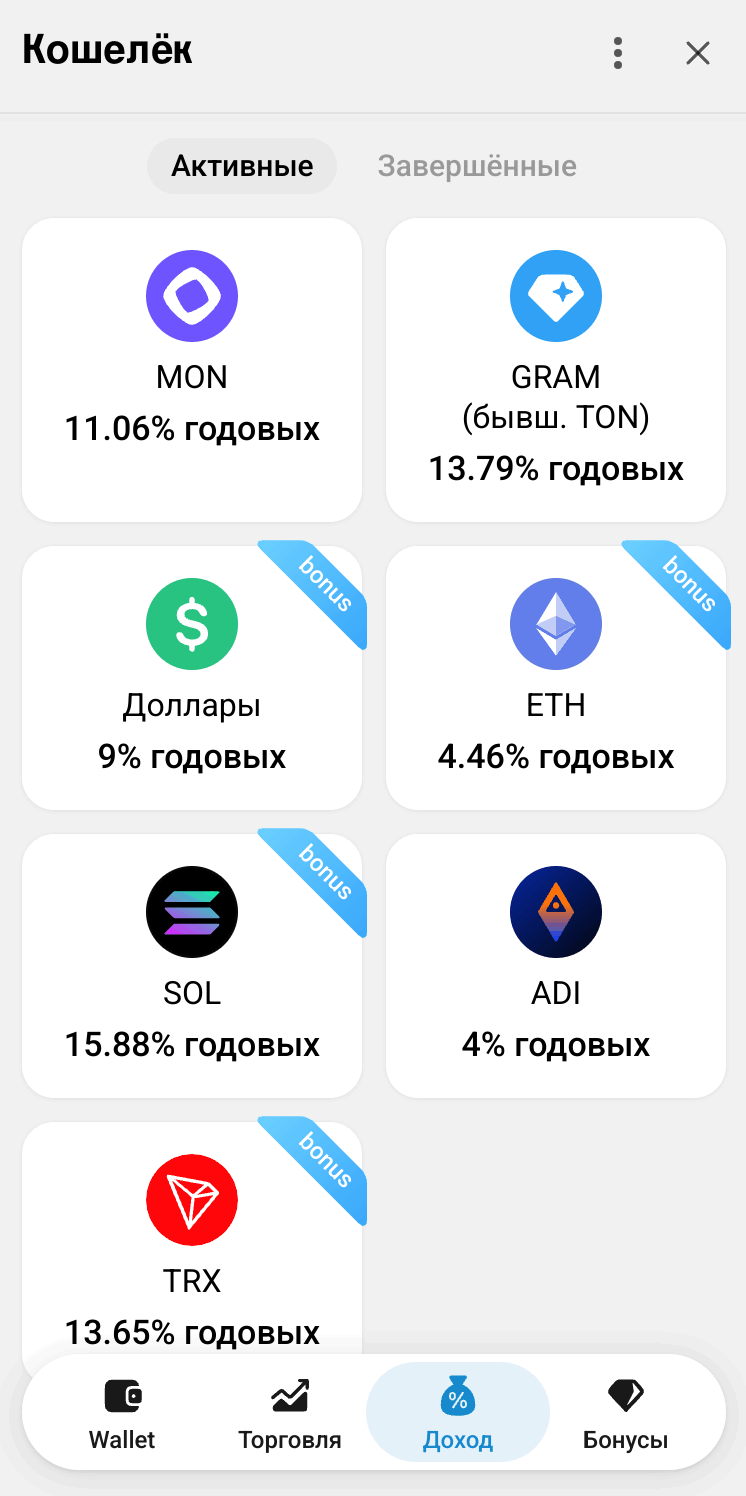The image size is (746, 1496).
Task: Choose the ADI 4% годовых card
Action: pos(556,966)
